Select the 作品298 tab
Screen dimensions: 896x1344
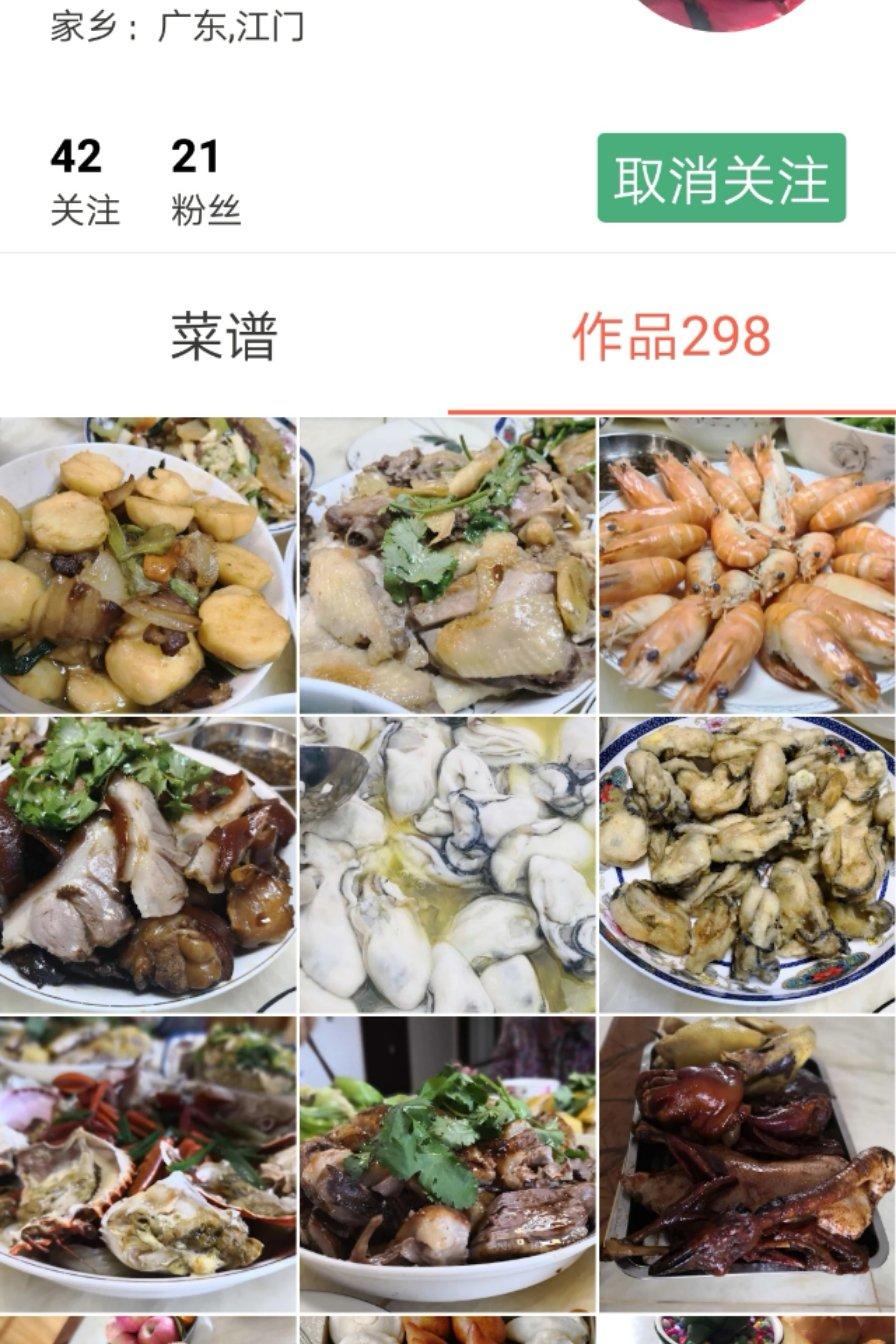coord(671,336)
